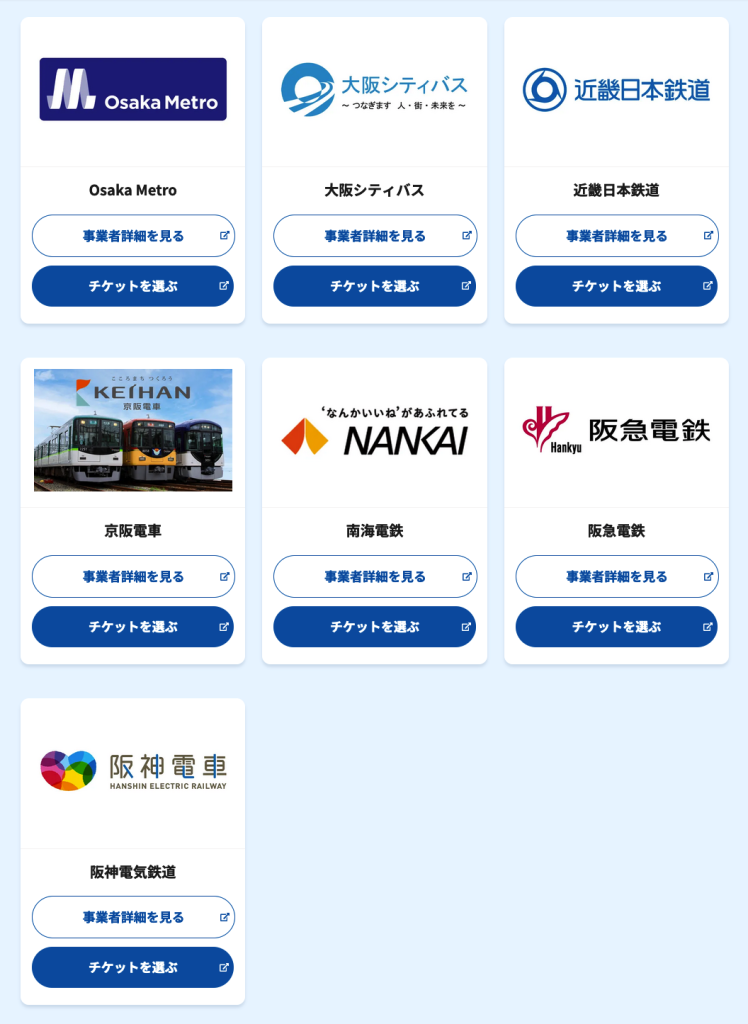Choose tickets for 阪神電気鉄道
The width and height of the screenshot is (748, 1024).
[x=132, y=967]
